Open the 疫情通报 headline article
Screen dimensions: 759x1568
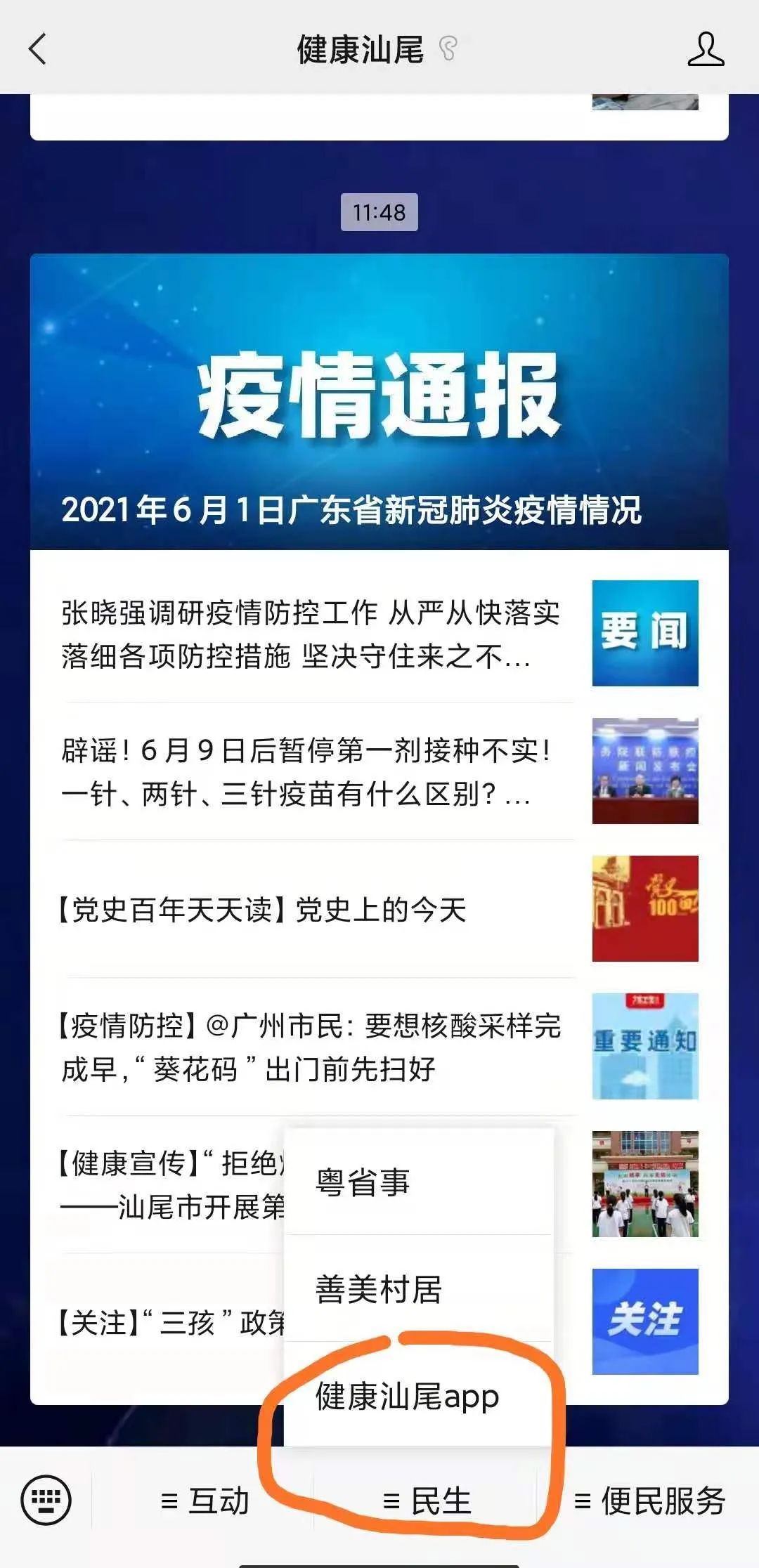379,402
